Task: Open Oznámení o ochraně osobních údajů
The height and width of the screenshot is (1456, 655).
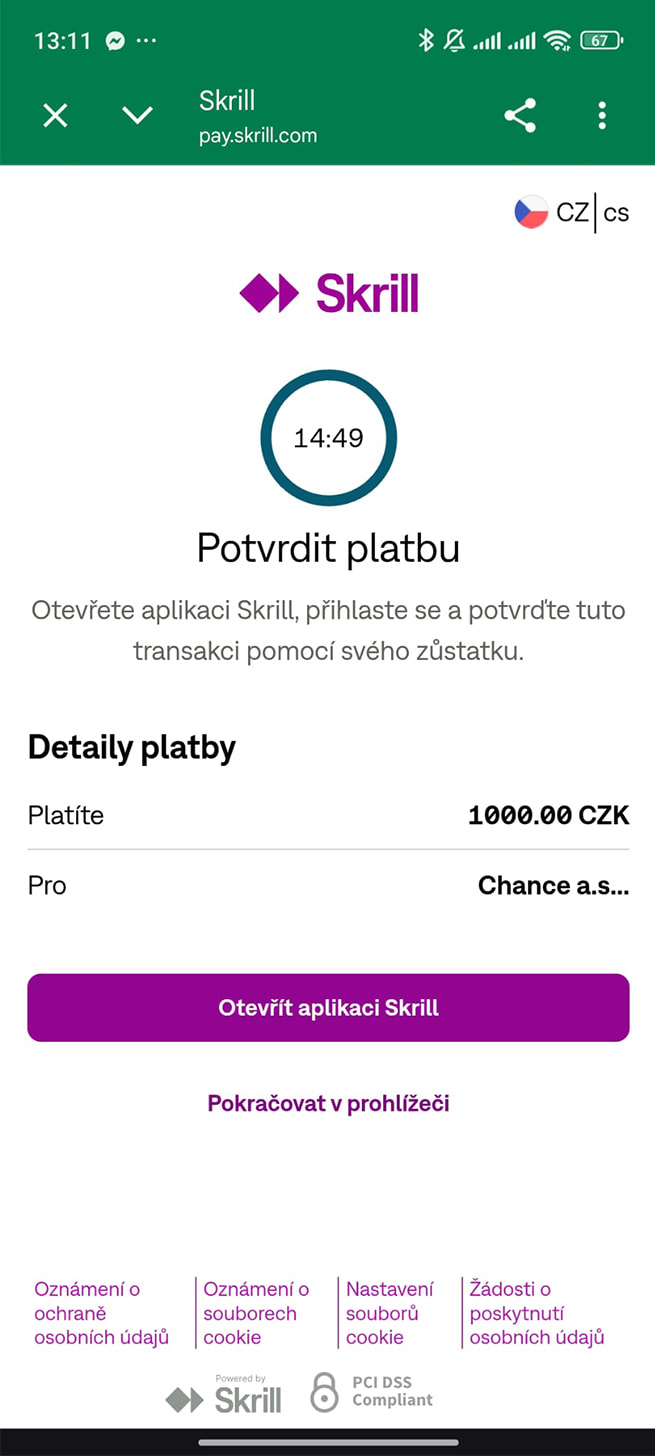Action: 101,1313
